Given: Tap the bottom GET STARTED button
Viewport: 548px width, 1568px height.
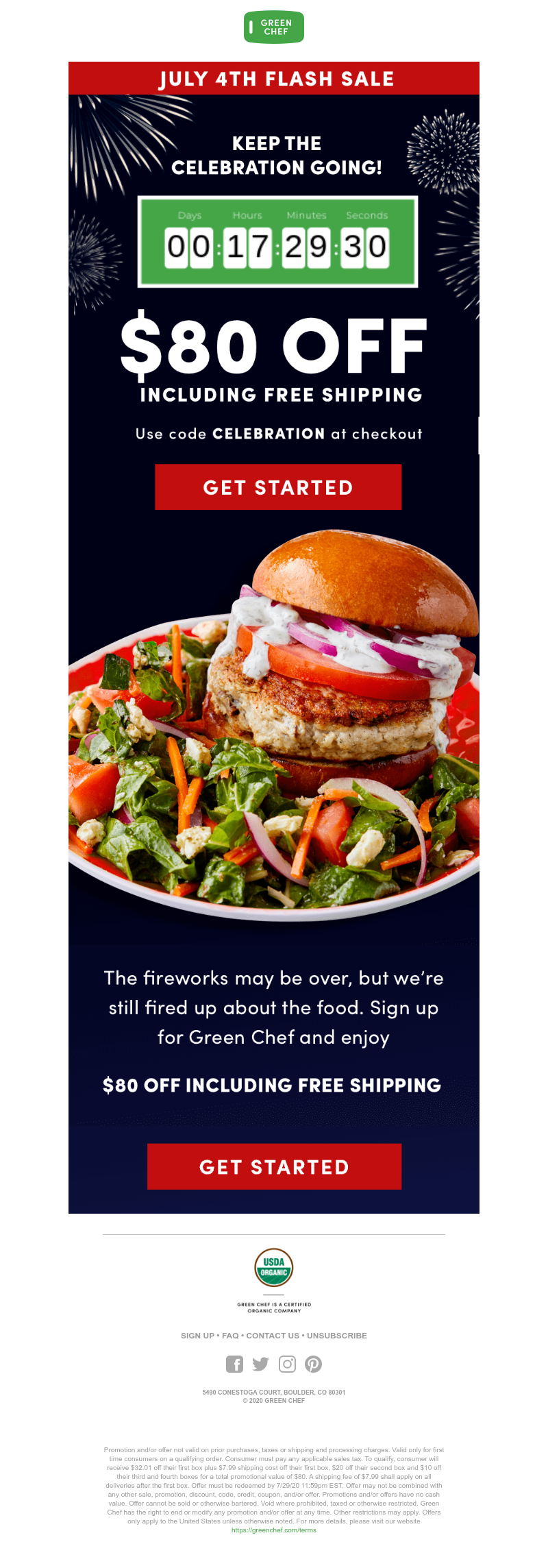Looking at the screenshot, I should (274, 1166).
